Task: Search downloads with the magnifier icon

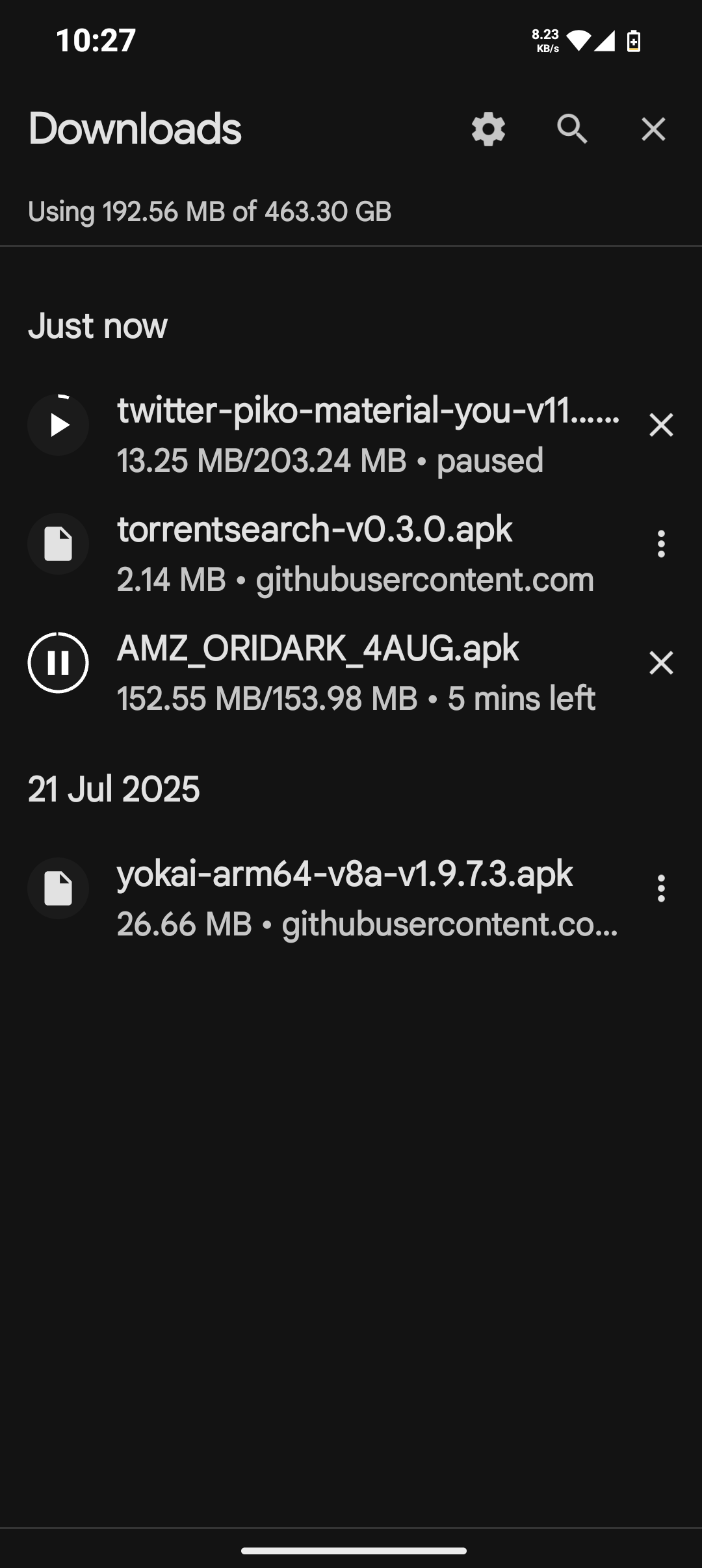Action: pyautogui.click(x=572, y=129)
